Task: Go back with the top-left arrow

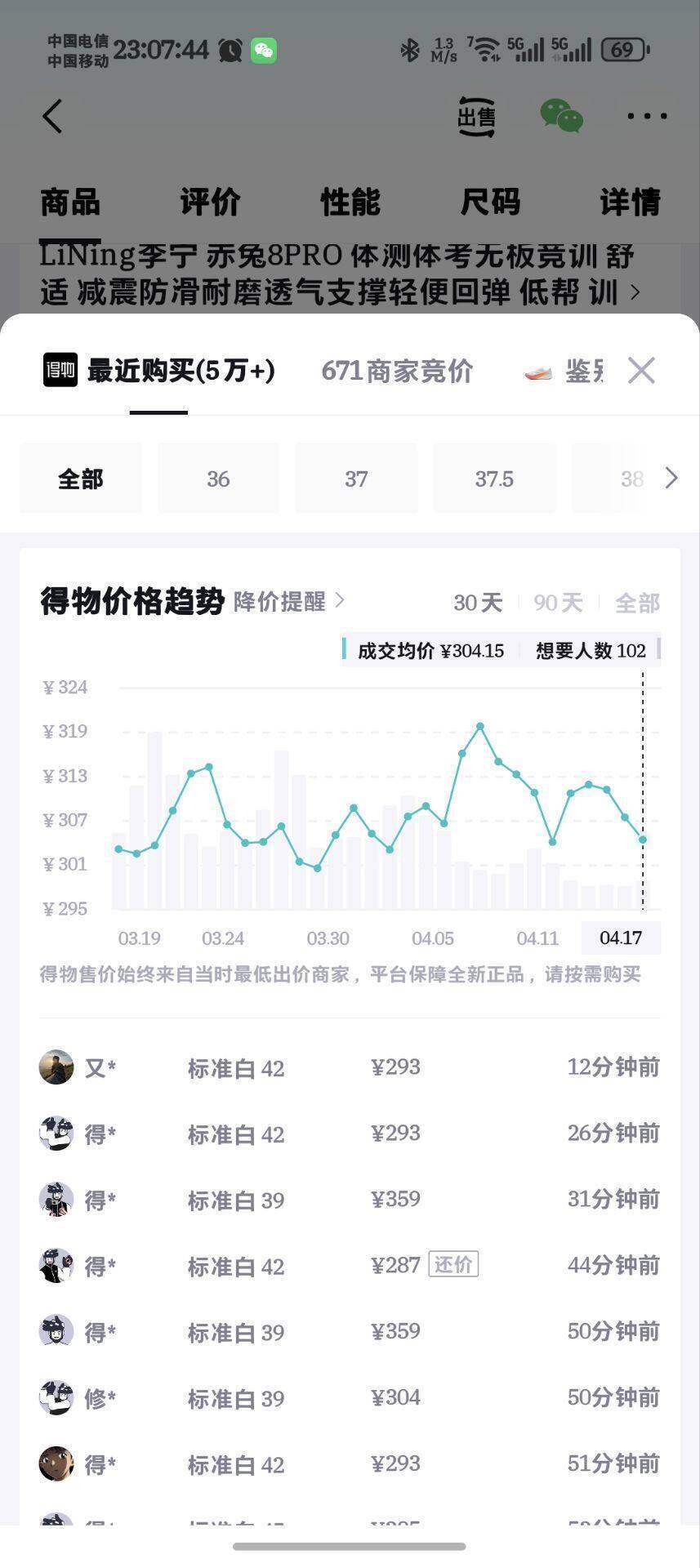Action: [x=52, y=116]
